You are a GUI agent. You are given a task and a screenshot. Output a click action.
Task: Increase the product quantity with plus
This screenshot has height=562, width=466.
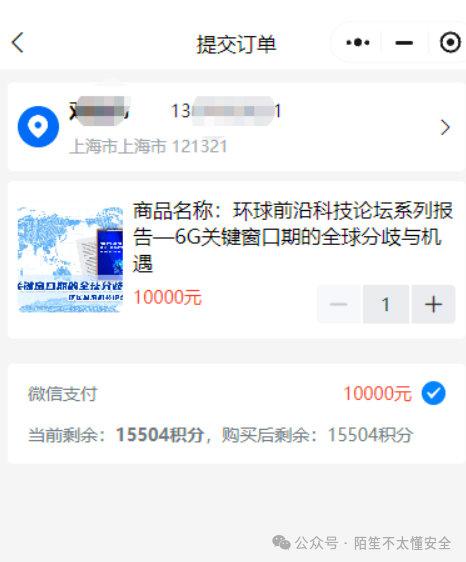coord(433,304)
